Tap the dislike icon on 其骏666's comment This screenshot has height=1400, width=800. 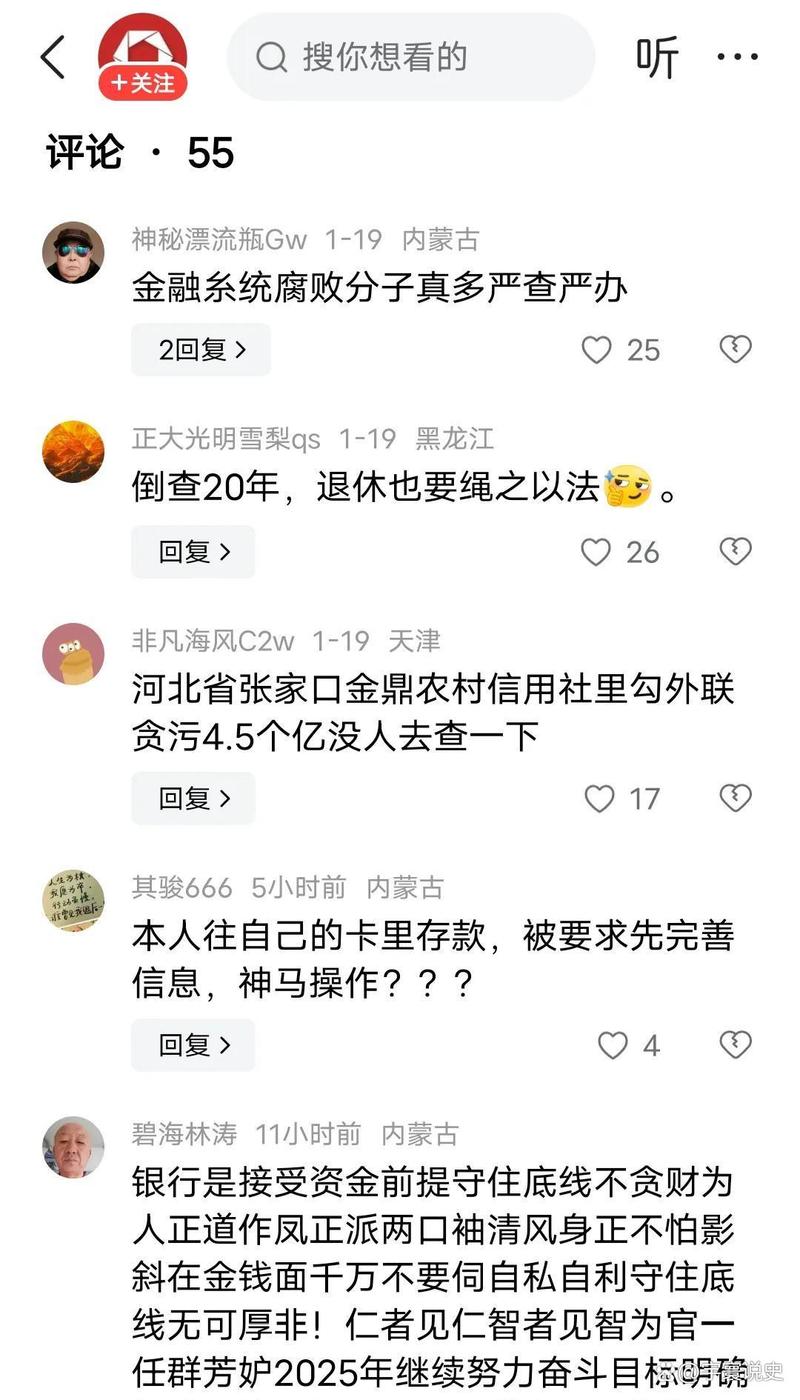pyautogui.click(x=735, y=1045)
